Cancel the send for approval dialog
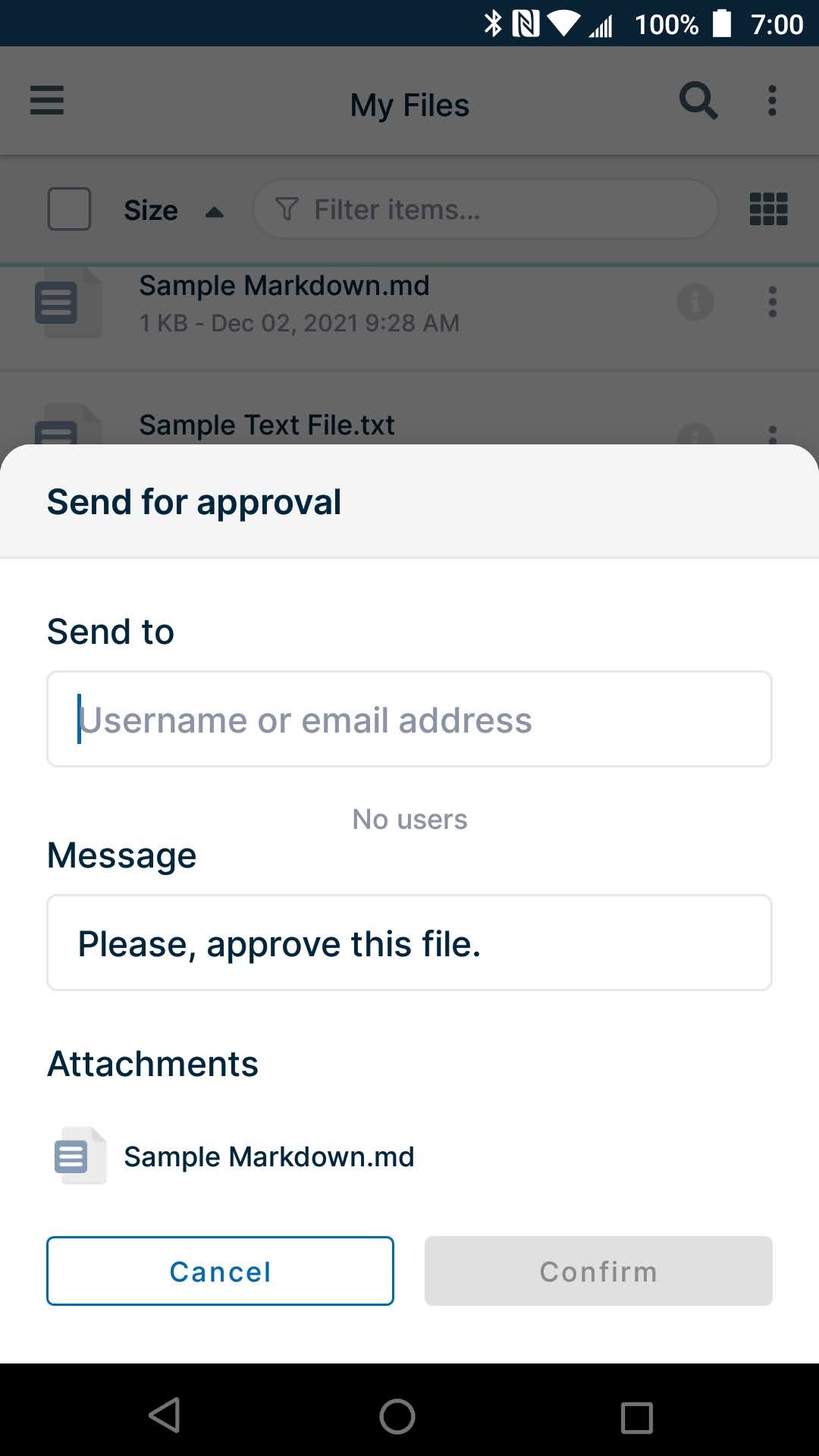 [220, 1271]
